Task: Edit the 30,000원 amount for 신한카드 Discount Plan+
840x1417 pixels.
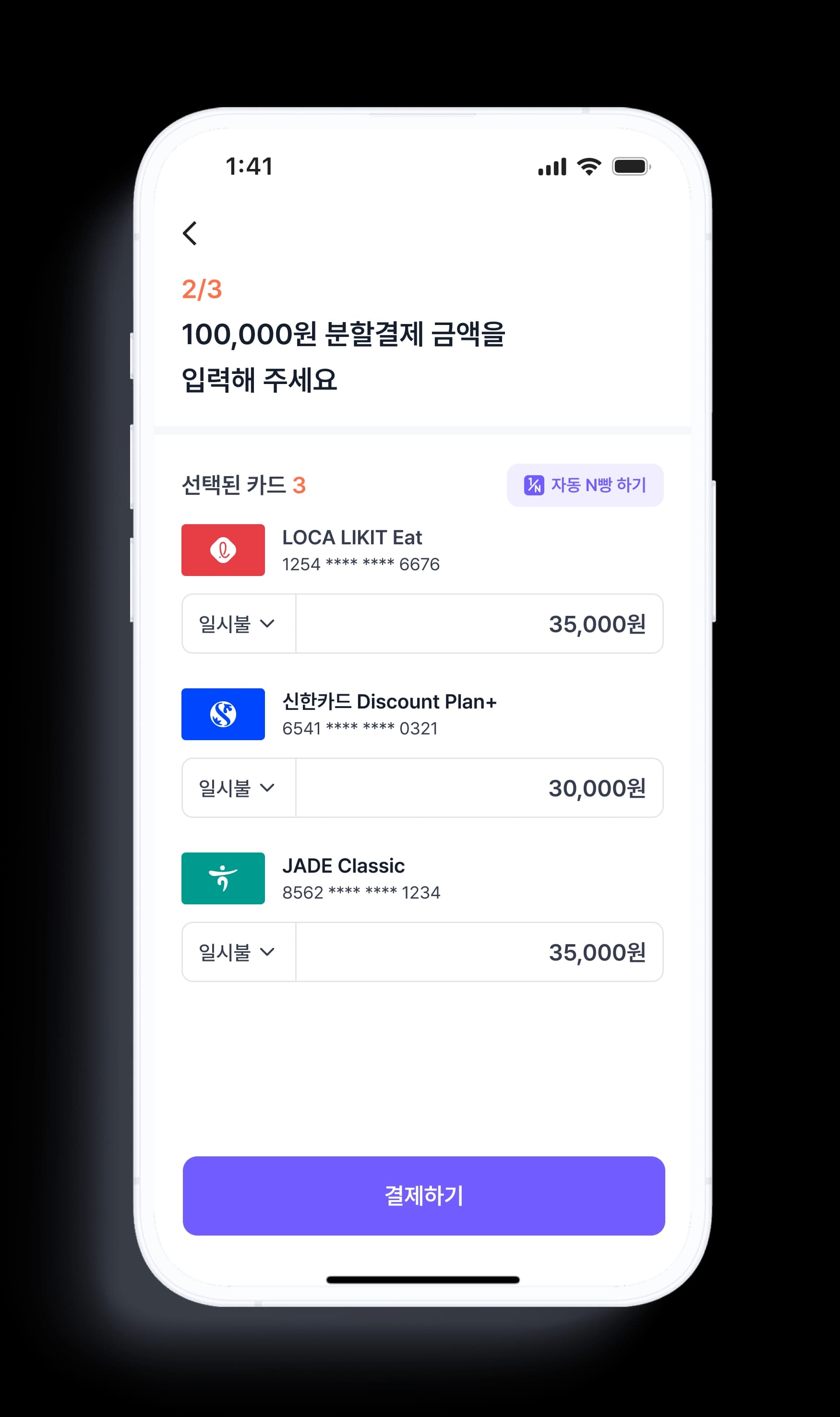Action: tap(480, 788)
